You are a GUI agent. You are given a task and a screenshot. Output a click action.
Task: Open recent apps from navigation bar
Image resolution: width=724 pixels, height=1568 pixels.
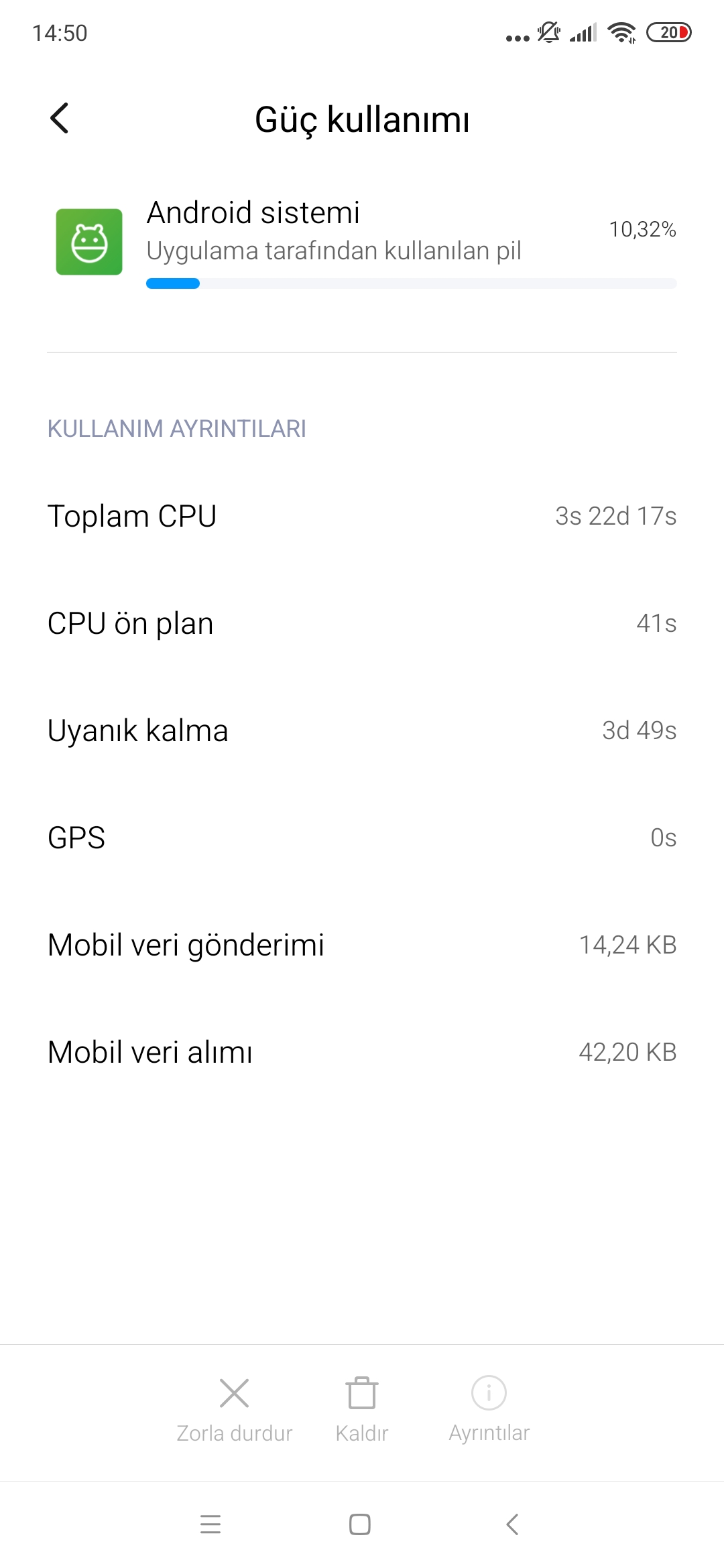point(210,1524)
